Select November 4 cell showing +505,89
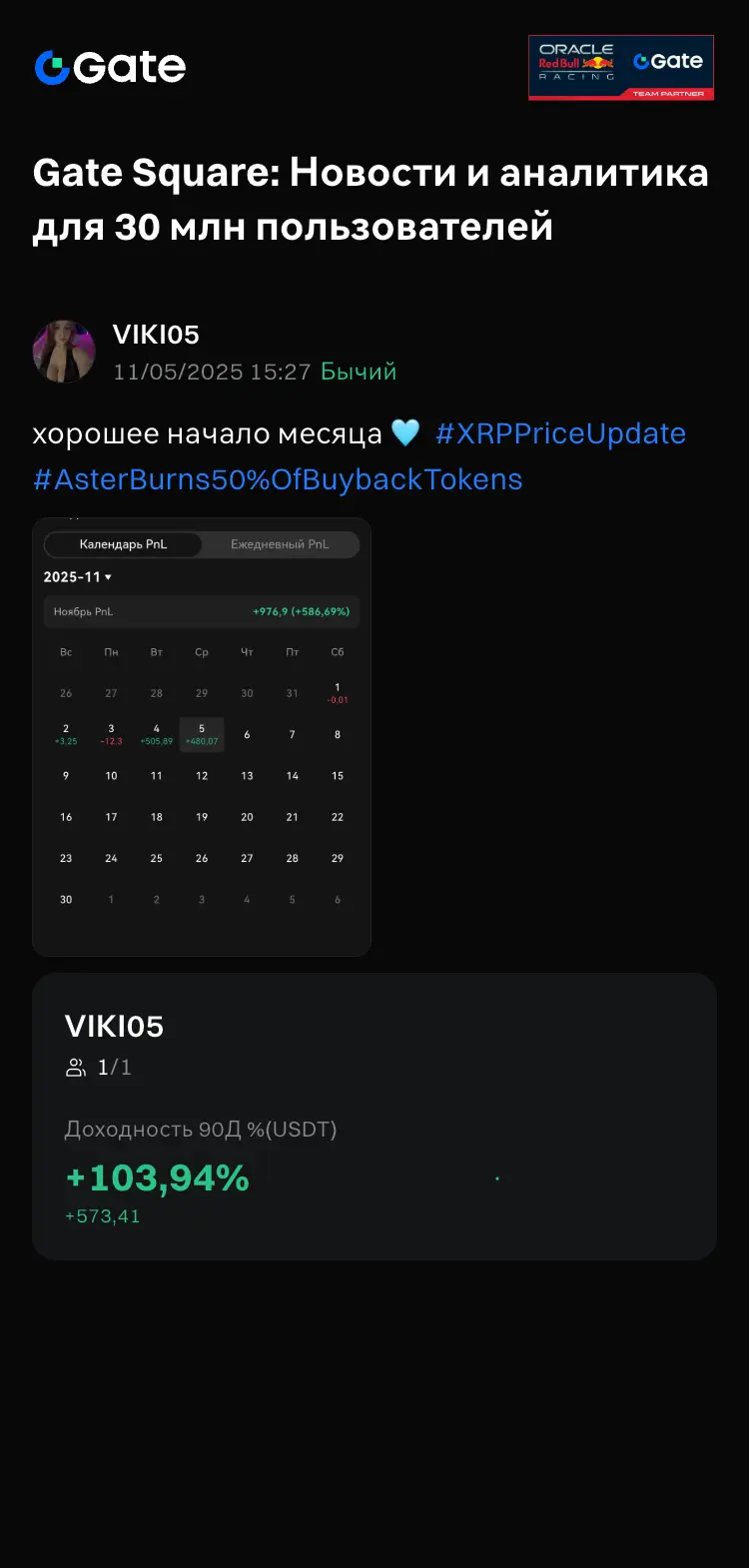Screen dimensions: 749x1568 click(x=156, y=734)
